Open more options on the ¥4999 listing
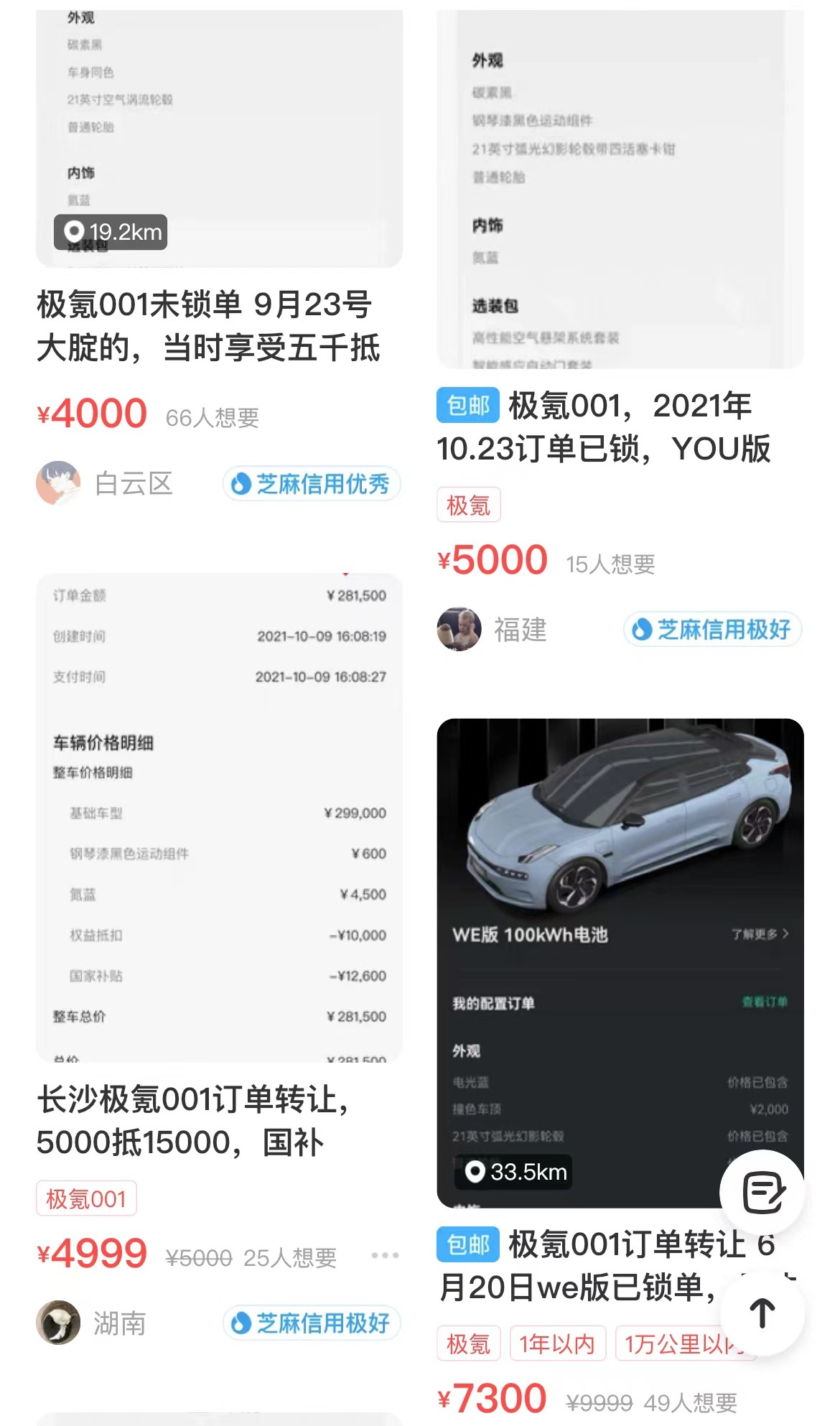The height and width of the screenshot is (1426, 840). [385, 1255]
